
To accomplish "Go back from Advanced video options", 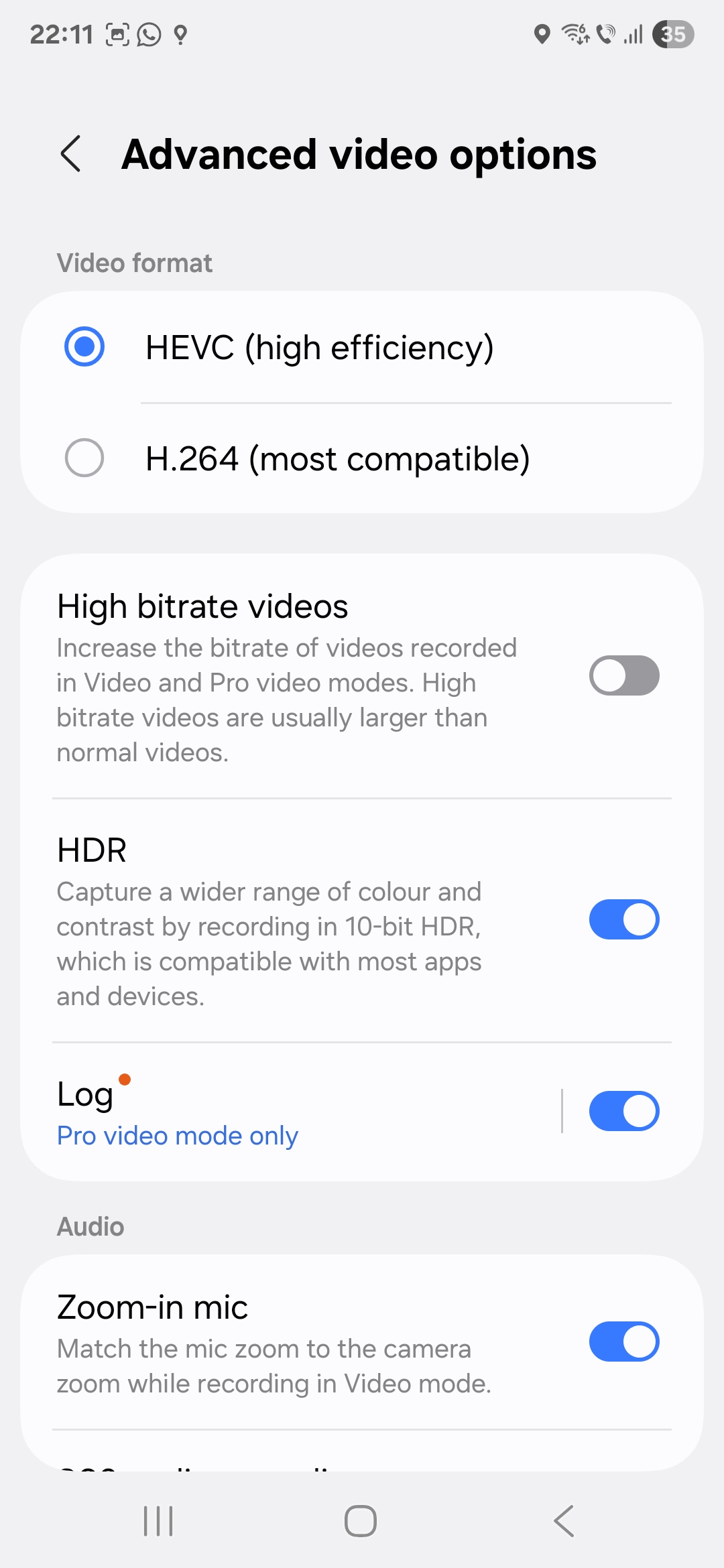I will (71, 154).
